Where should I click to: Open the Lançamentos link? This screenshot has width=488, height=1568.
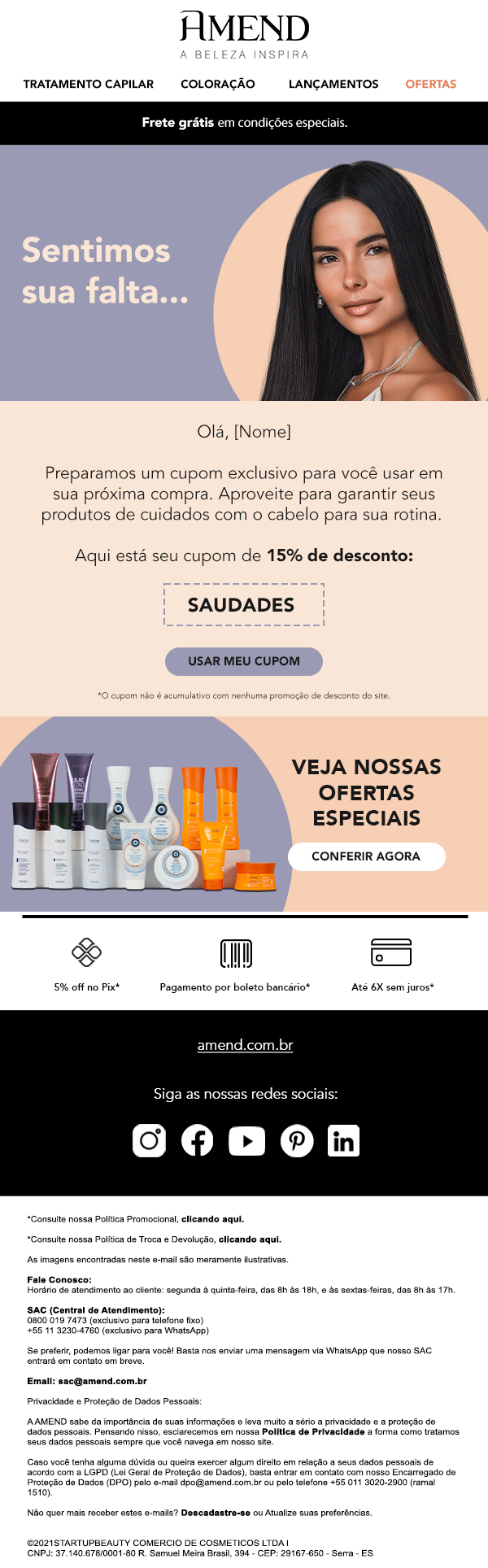click(333, 84)
